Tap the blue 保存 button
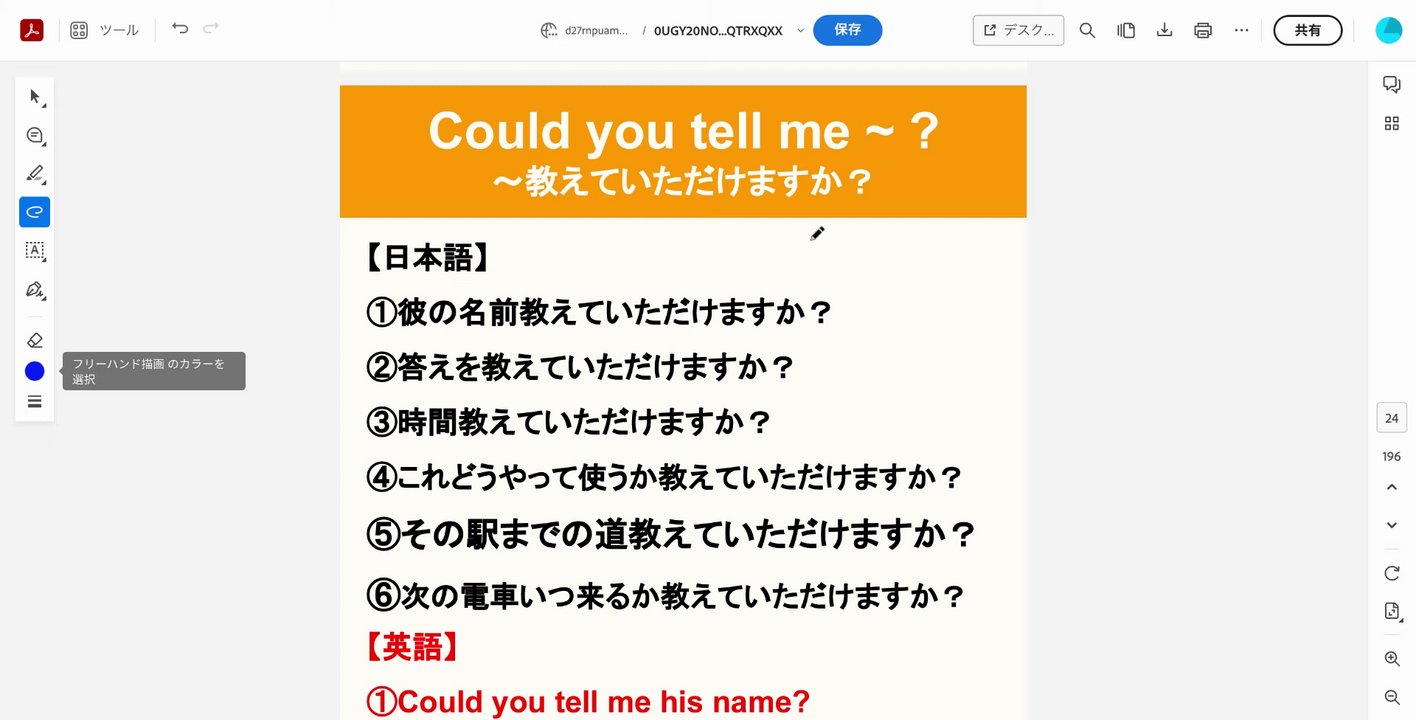The height and width of the screenshot is (720, 1416). tap(847, 30)
